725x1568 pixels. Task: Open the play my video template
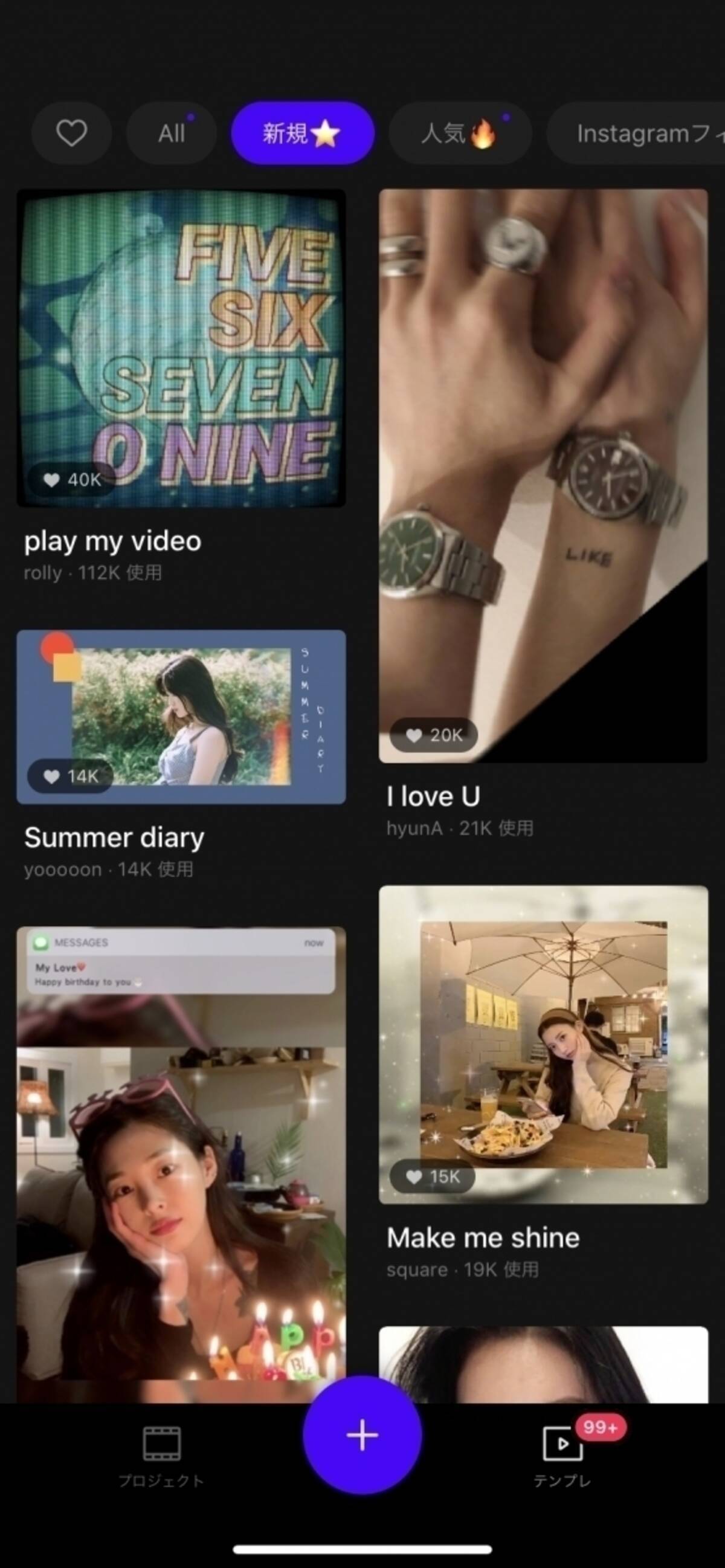coord(181,348)
